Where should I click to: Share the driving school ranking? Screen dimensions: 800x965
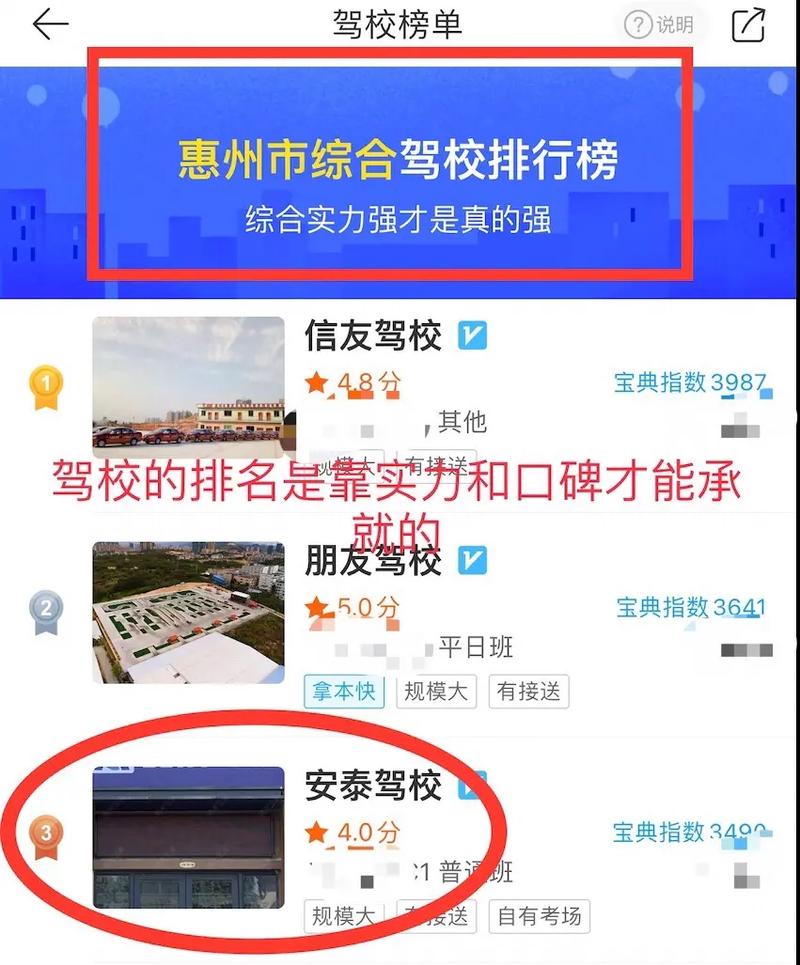coord(748,26)
